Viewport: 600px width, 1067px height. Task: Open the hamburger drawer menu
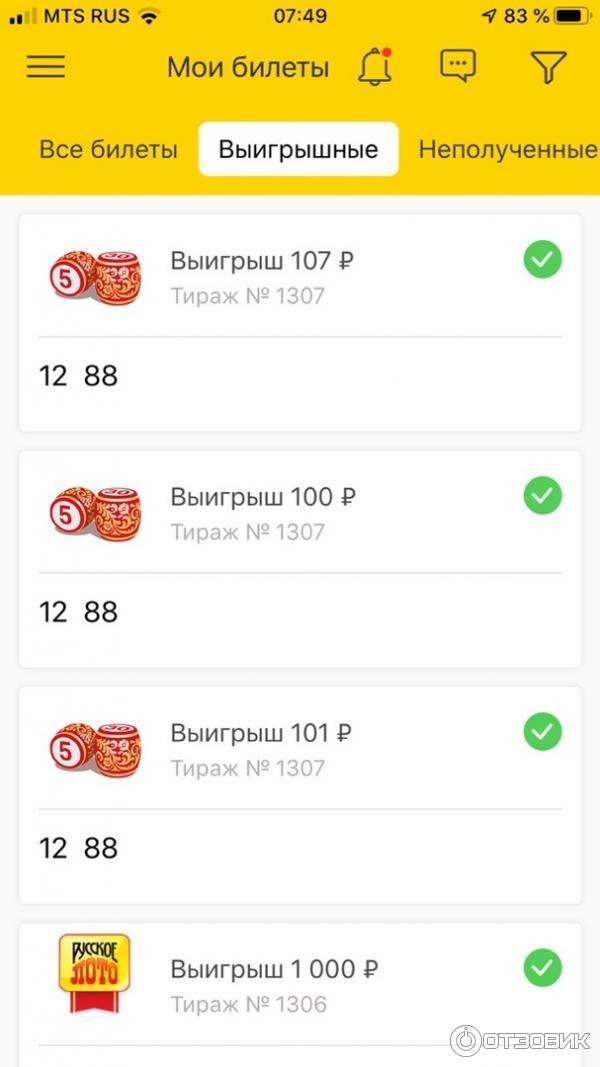[46, 67]
